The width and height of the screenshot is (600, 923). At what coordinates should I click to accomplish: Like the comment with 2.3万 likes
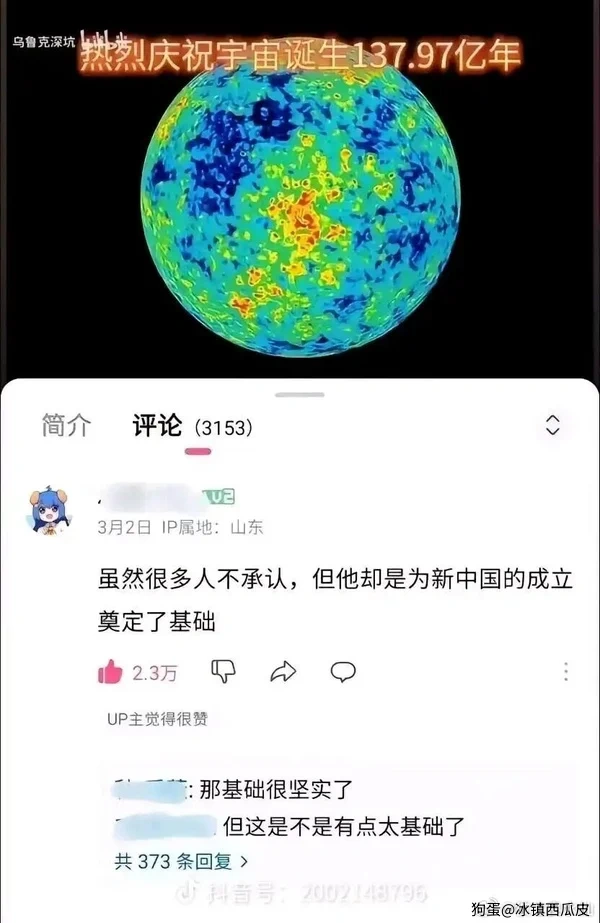(111, 672)
